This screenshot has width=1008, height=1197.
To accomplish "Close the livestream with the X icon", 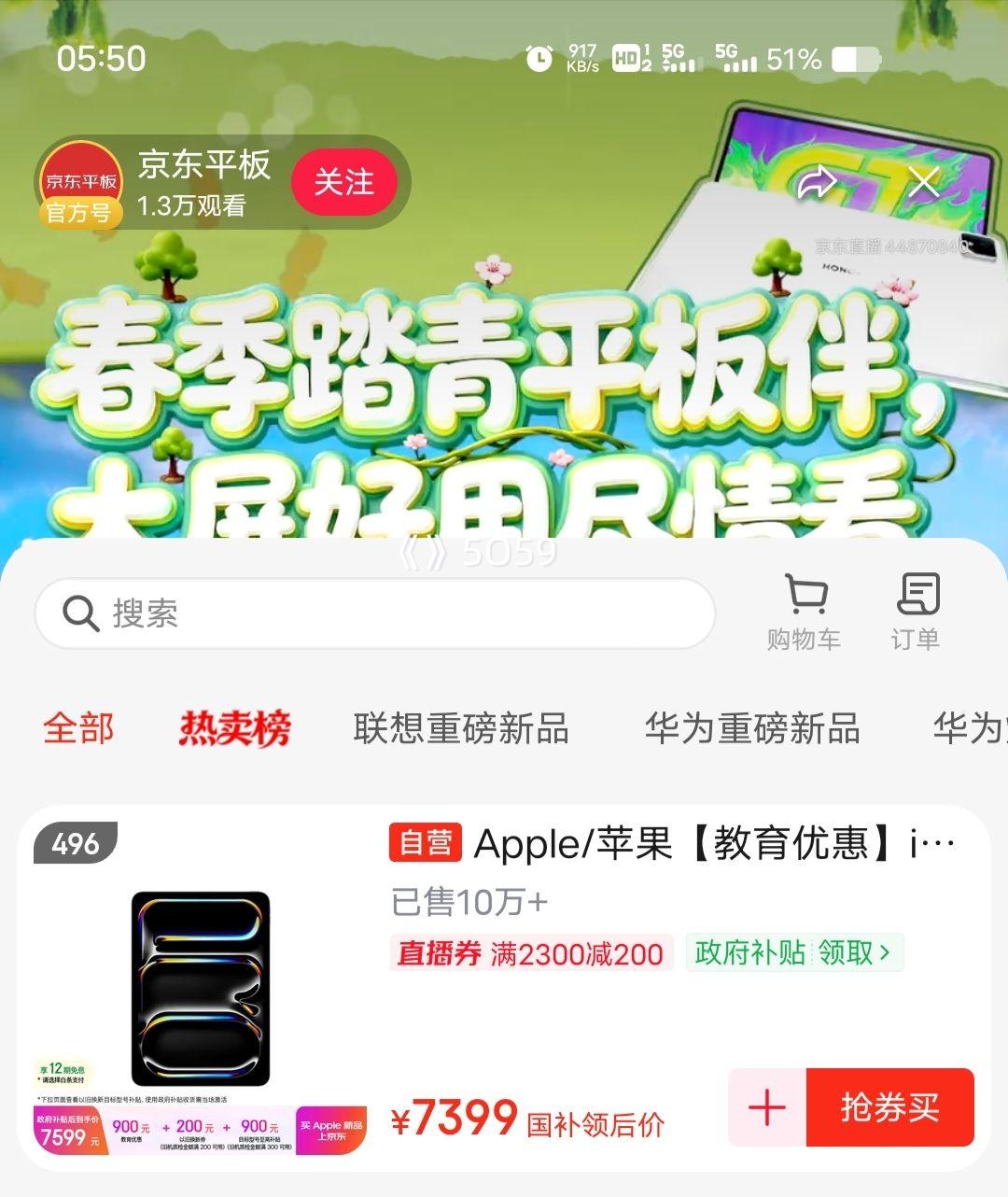I will pos(923,183).
